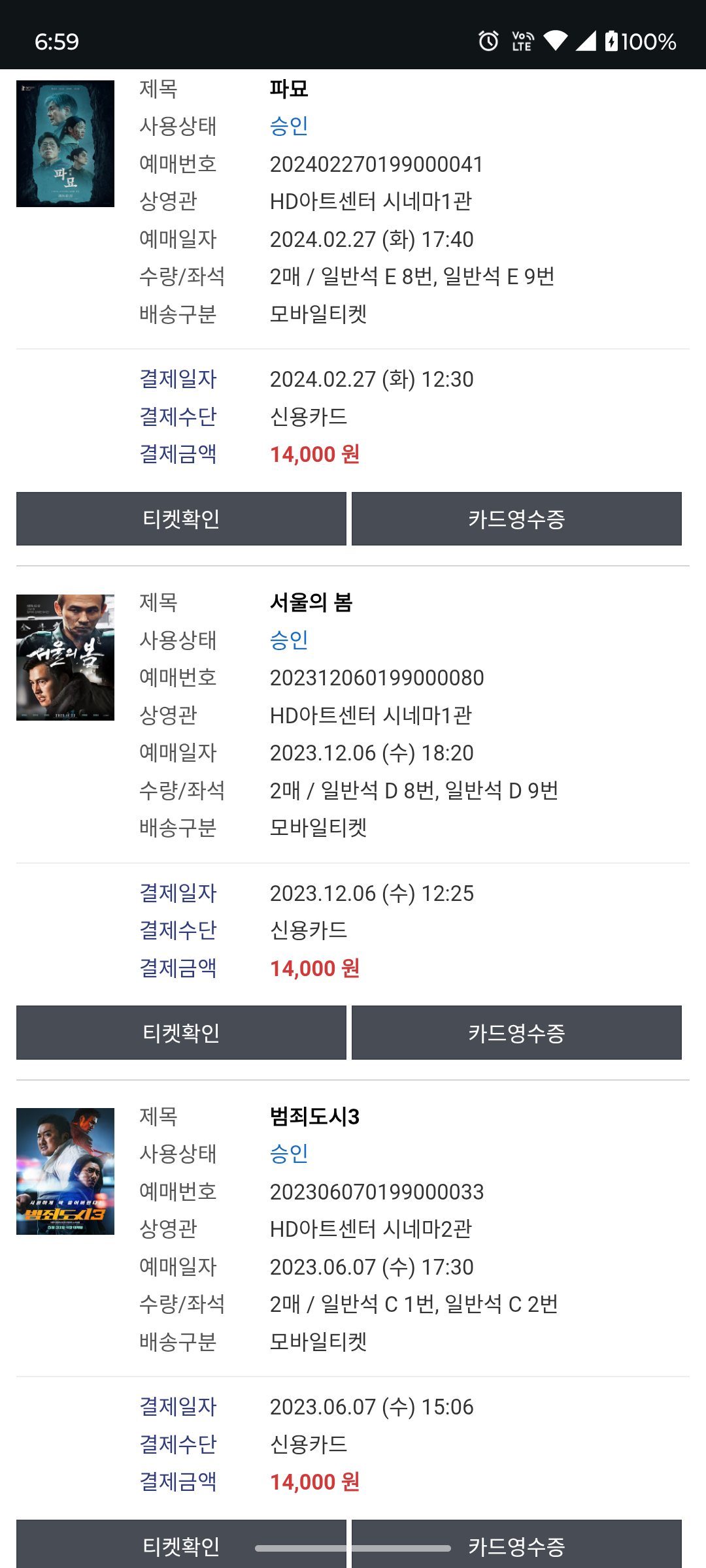Click 카드영수증 button for 서울의 봄
The width and height of the screenshot is (706, 1568).
point(516,1032)
